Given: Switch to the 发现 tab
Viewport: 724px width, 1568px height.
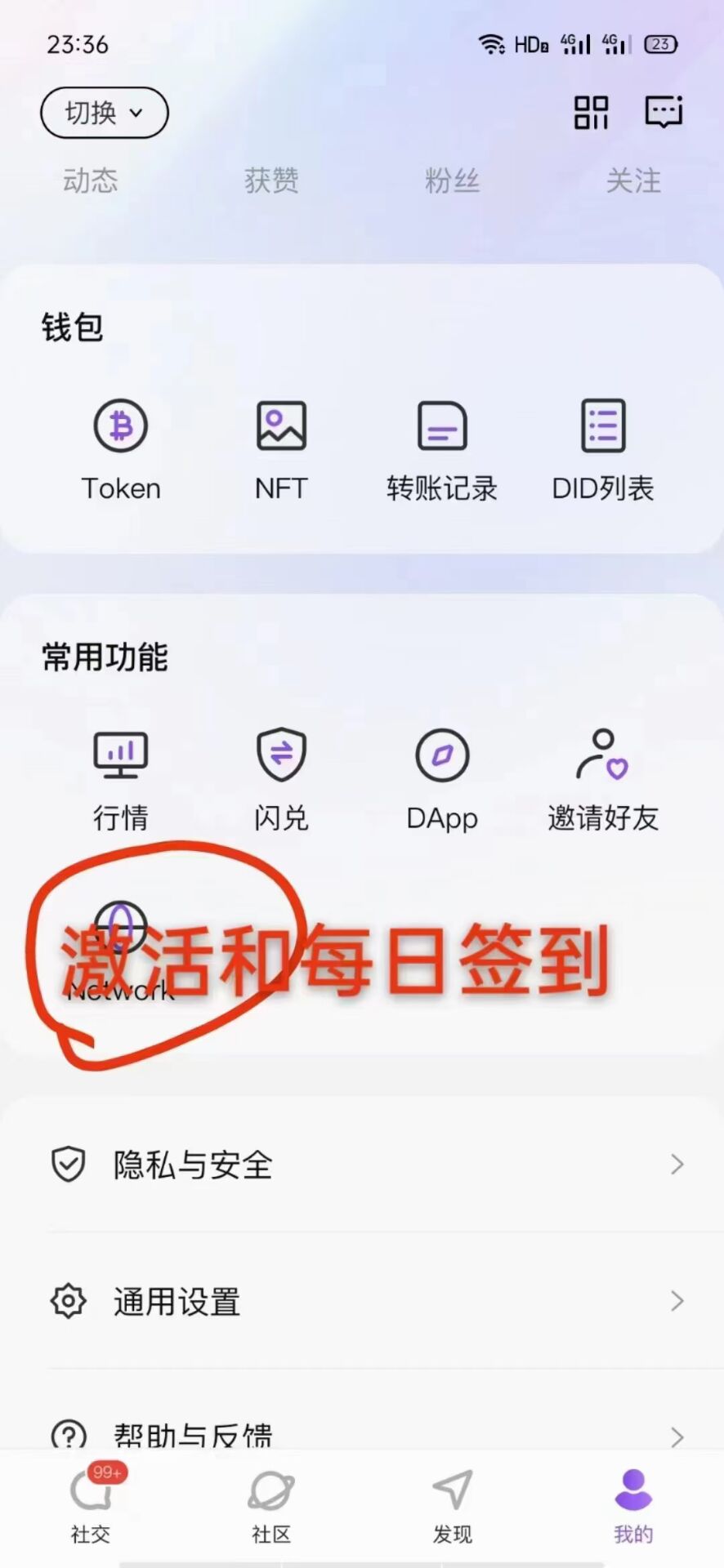Looking at the screenshot, I should [452, 1507].
